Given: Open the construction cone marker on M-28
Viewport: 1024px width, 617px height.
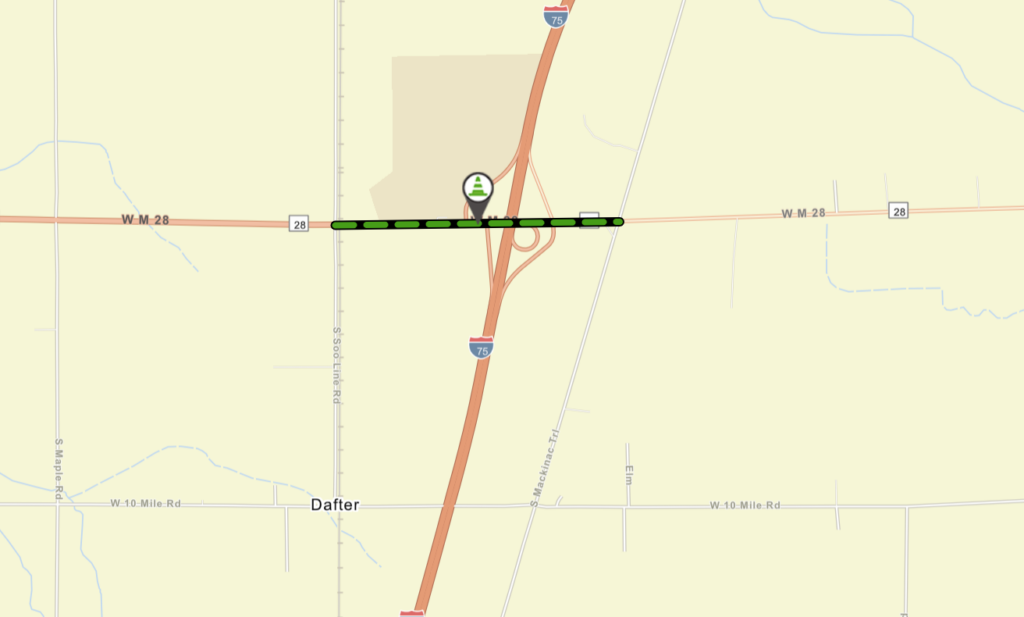Looking at the screenshot, I should coord(479,189).
